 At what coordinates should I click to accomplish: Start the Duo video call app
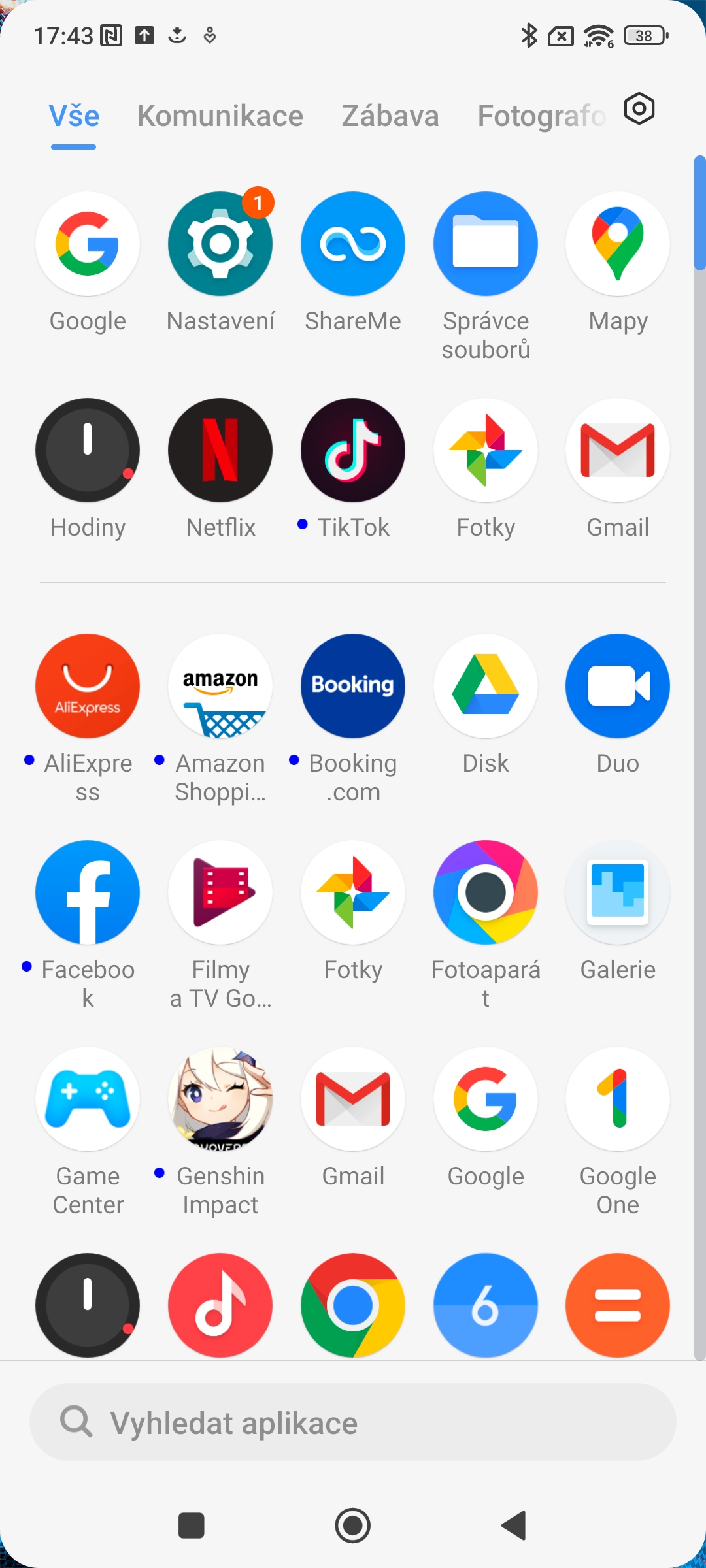[618, 686]
